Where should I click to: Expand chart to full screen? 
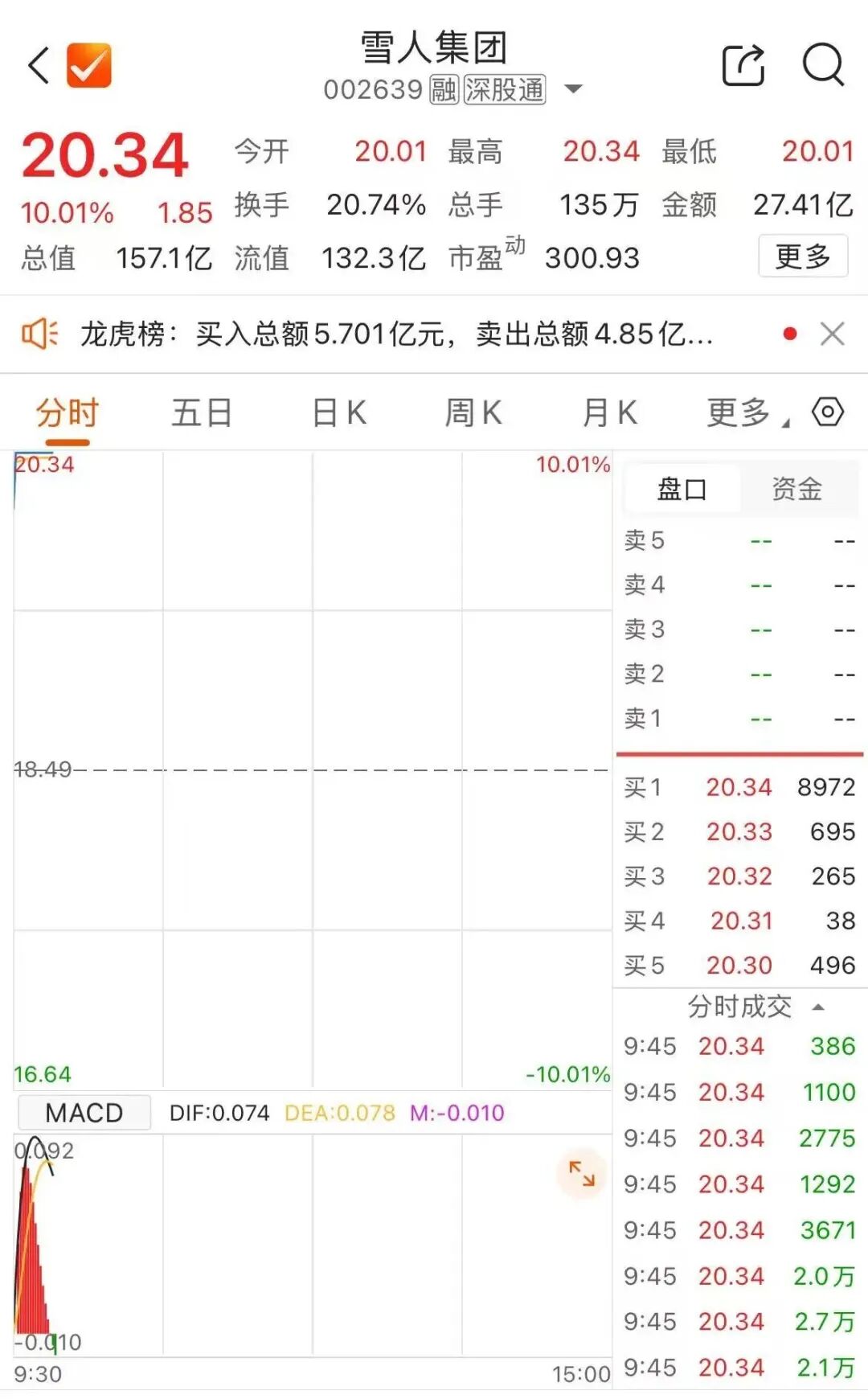click(x=581, y=1174)
